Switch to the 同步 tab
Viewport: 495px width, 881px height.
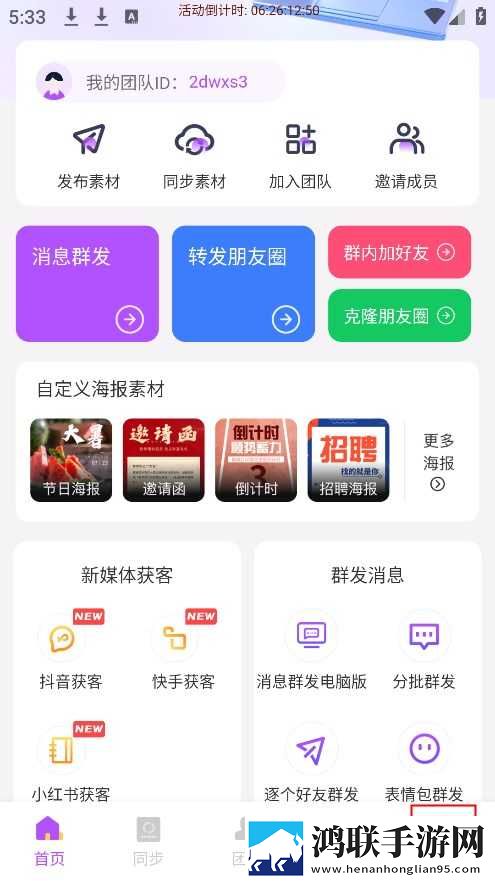148,841
